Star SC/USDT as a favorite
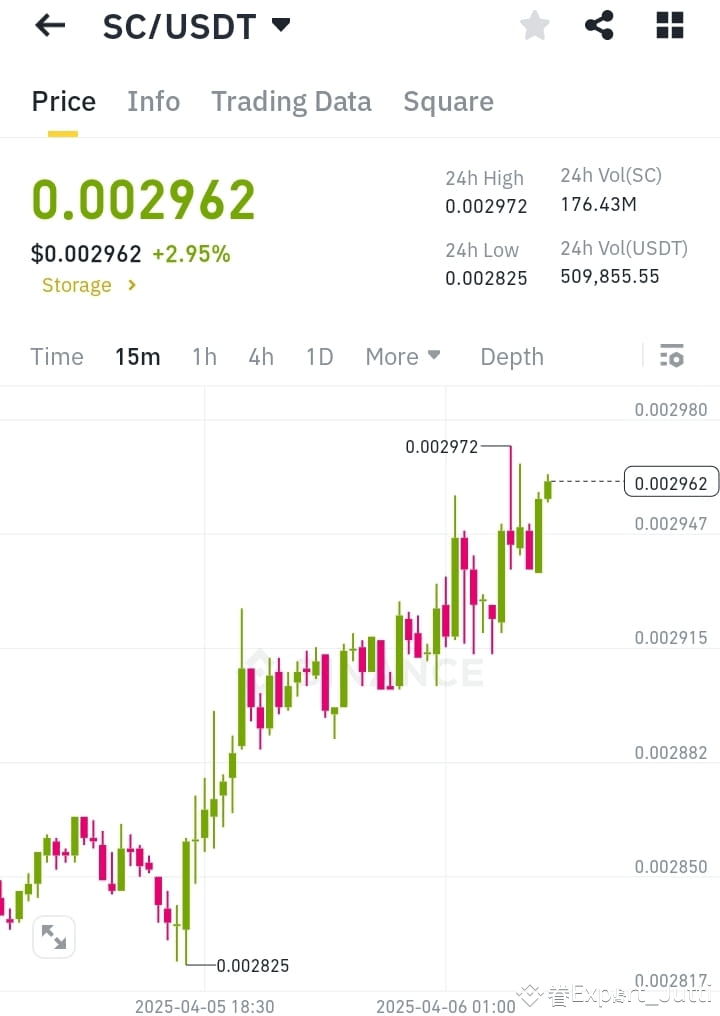The height and width of the screenshot is (1016, 720). pyautogui.click(x=534, y=25)
